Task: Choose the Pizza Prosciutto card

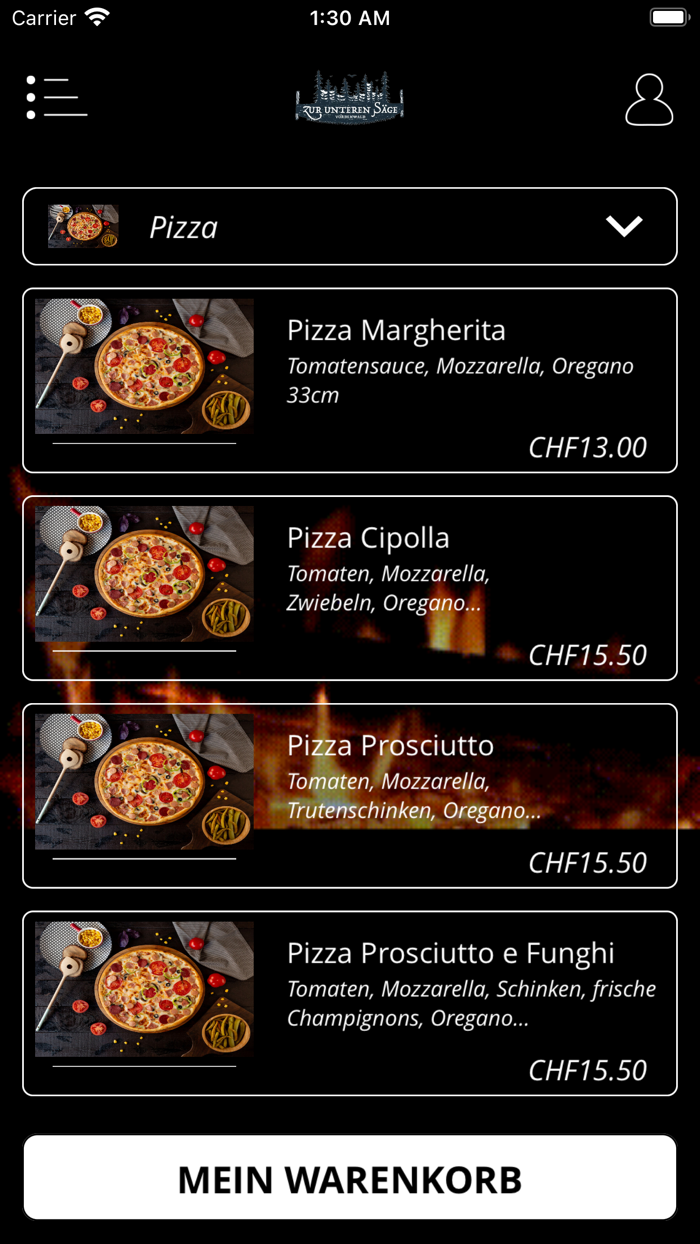Action: point(350,796)
